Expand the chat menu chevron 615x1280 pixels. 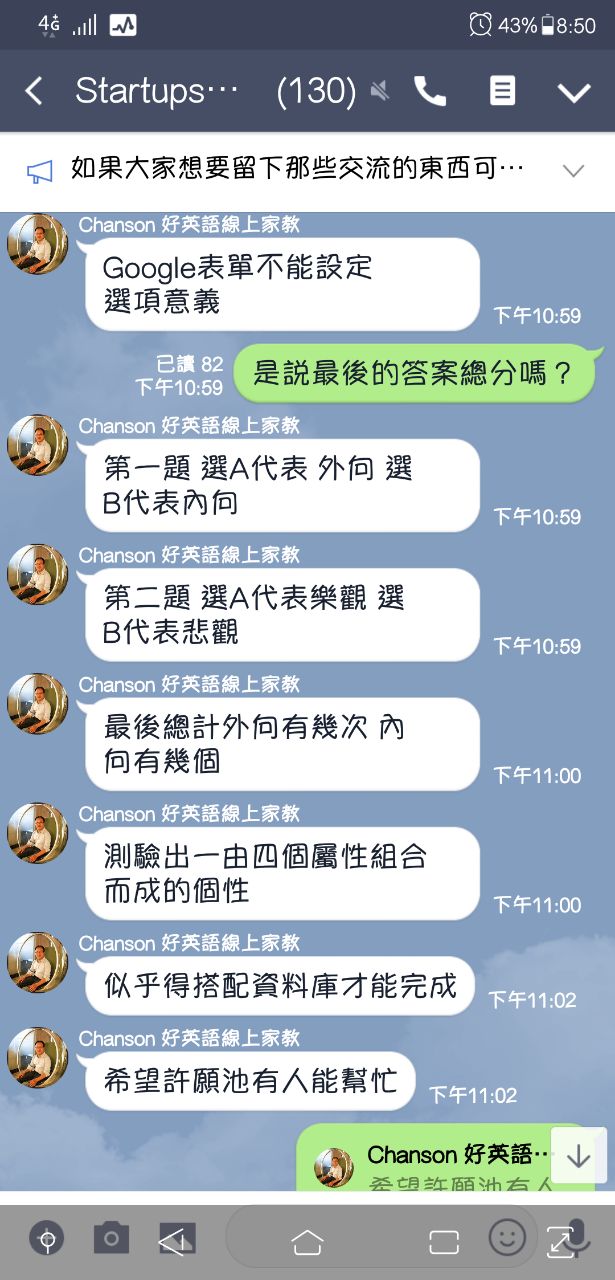(574, 93)
